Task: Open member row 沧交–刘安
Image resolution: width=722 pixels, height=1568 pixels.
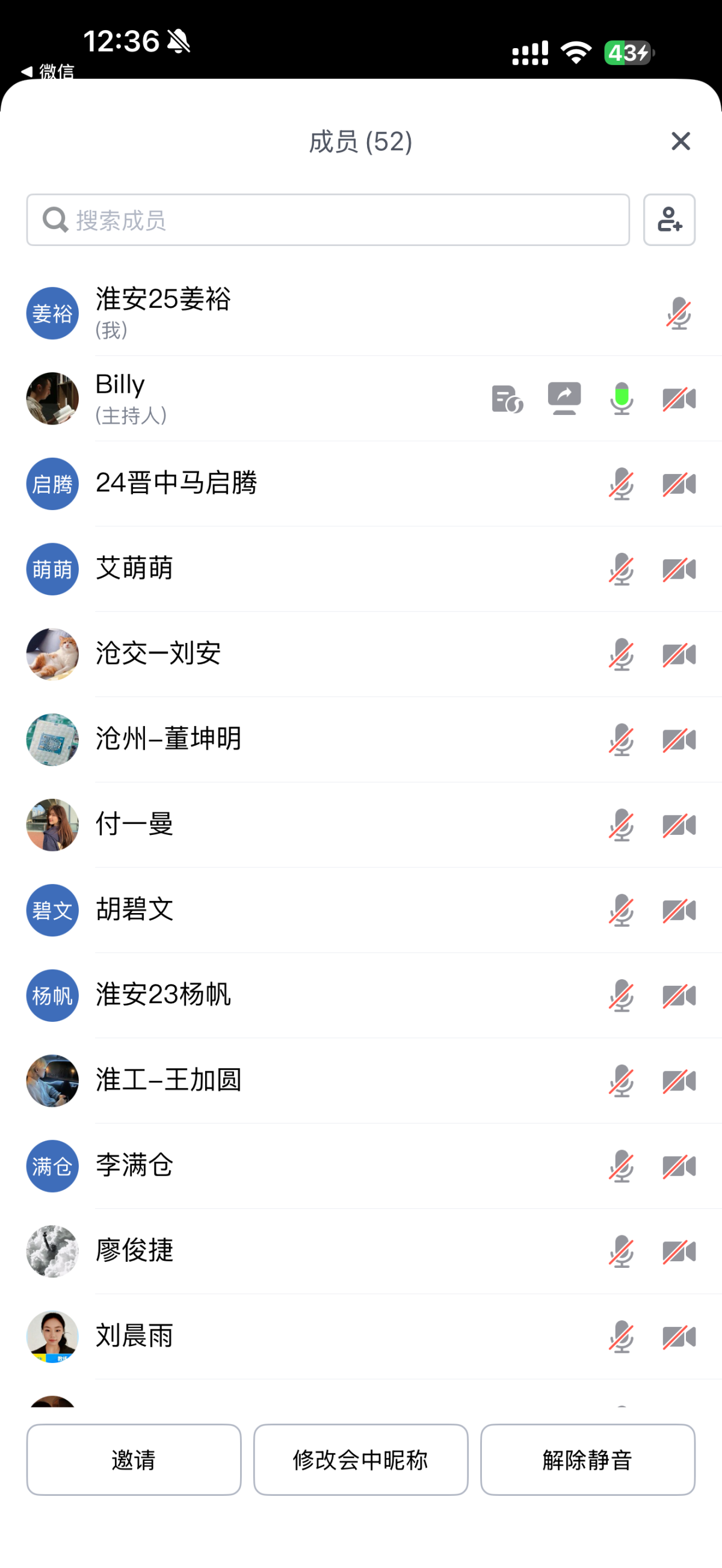Action: point(158,654)
